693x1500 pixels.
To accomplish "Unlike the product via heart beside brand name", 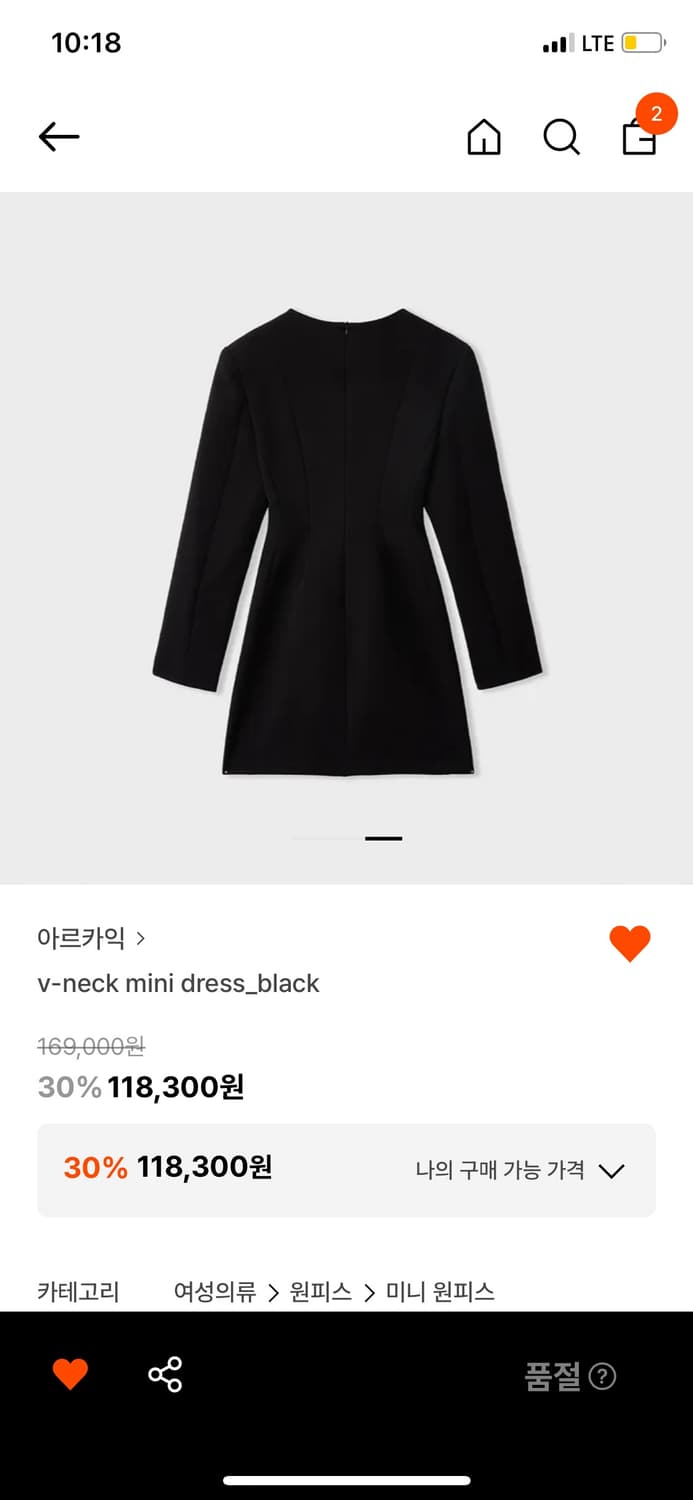I will pos(629,943).
